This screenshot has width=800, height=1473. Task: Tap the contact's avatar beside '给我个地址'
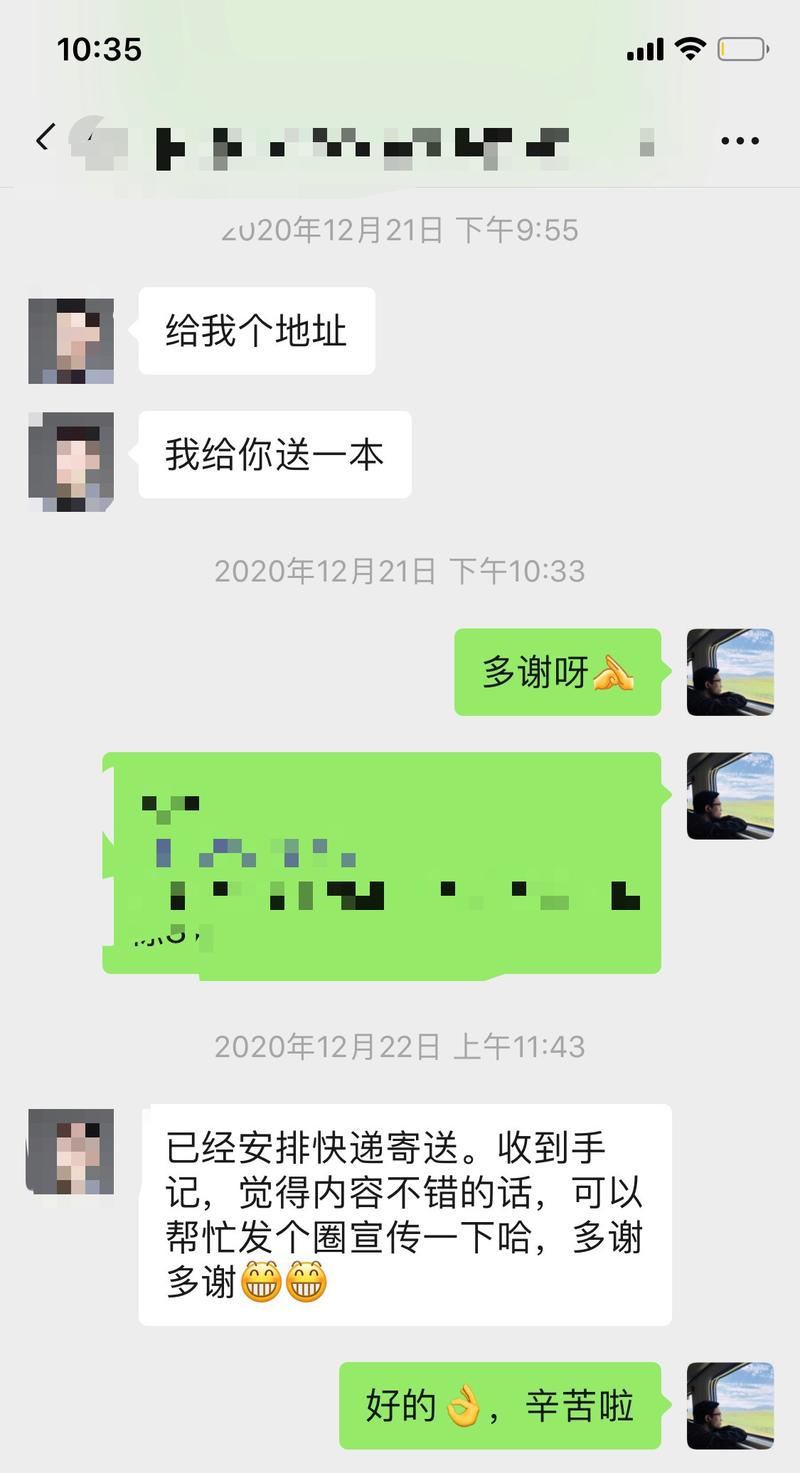70,339
